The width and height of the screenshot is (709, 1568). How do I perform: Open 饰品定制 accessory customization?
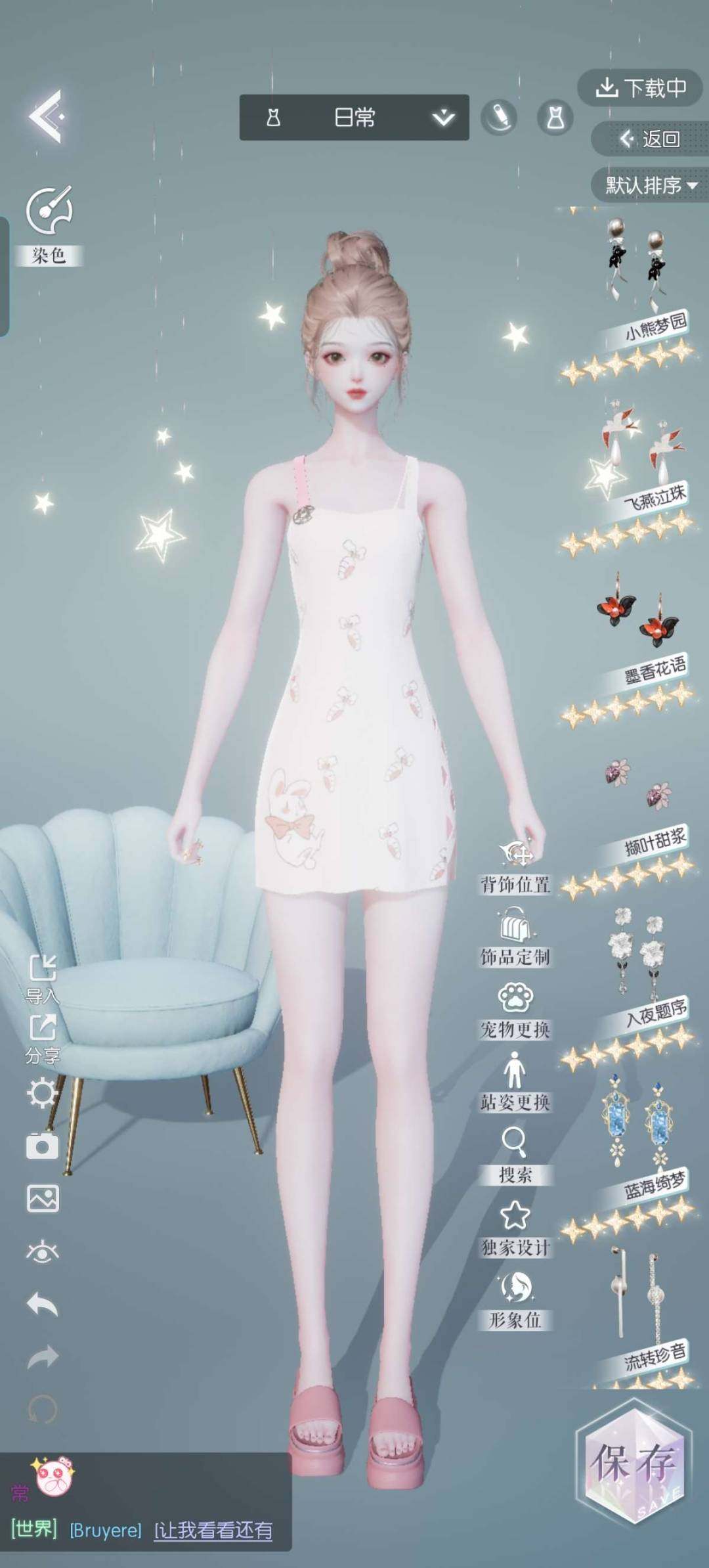[515, 938]
